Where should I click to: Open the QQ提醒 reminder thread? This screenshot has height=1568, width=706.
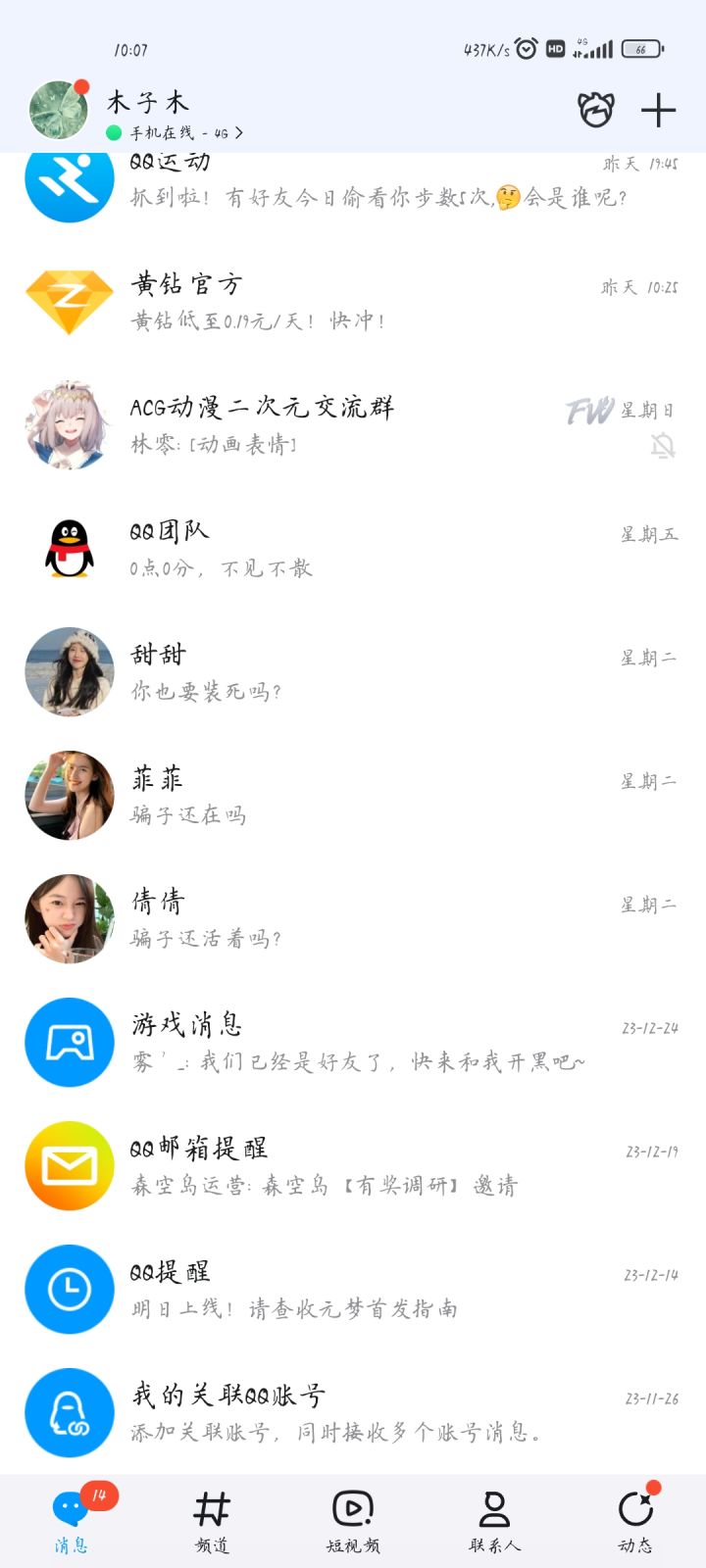353,1290
